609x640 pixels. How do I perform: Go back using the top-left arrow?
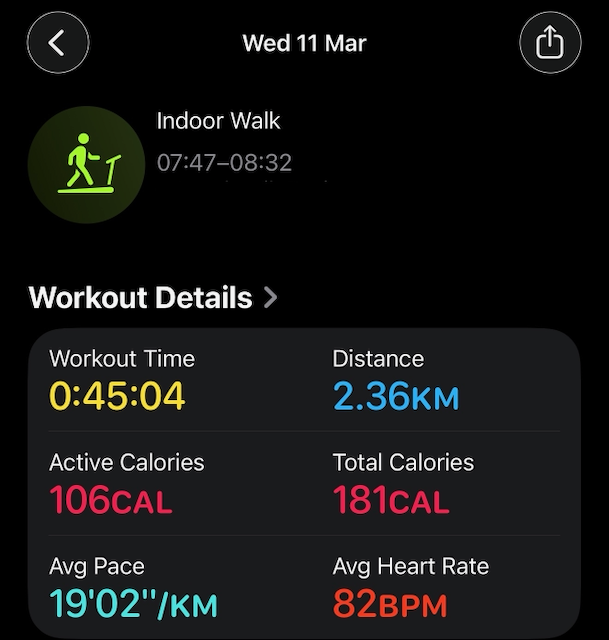58,43
